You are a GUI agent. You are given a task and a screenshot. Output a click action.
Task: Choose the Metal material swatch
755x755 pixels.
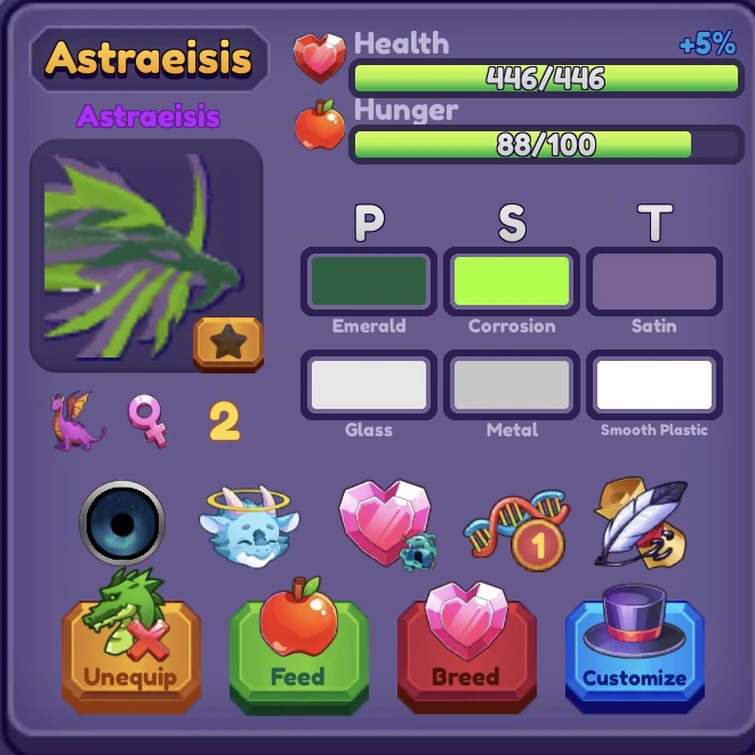tap(511, 385)
